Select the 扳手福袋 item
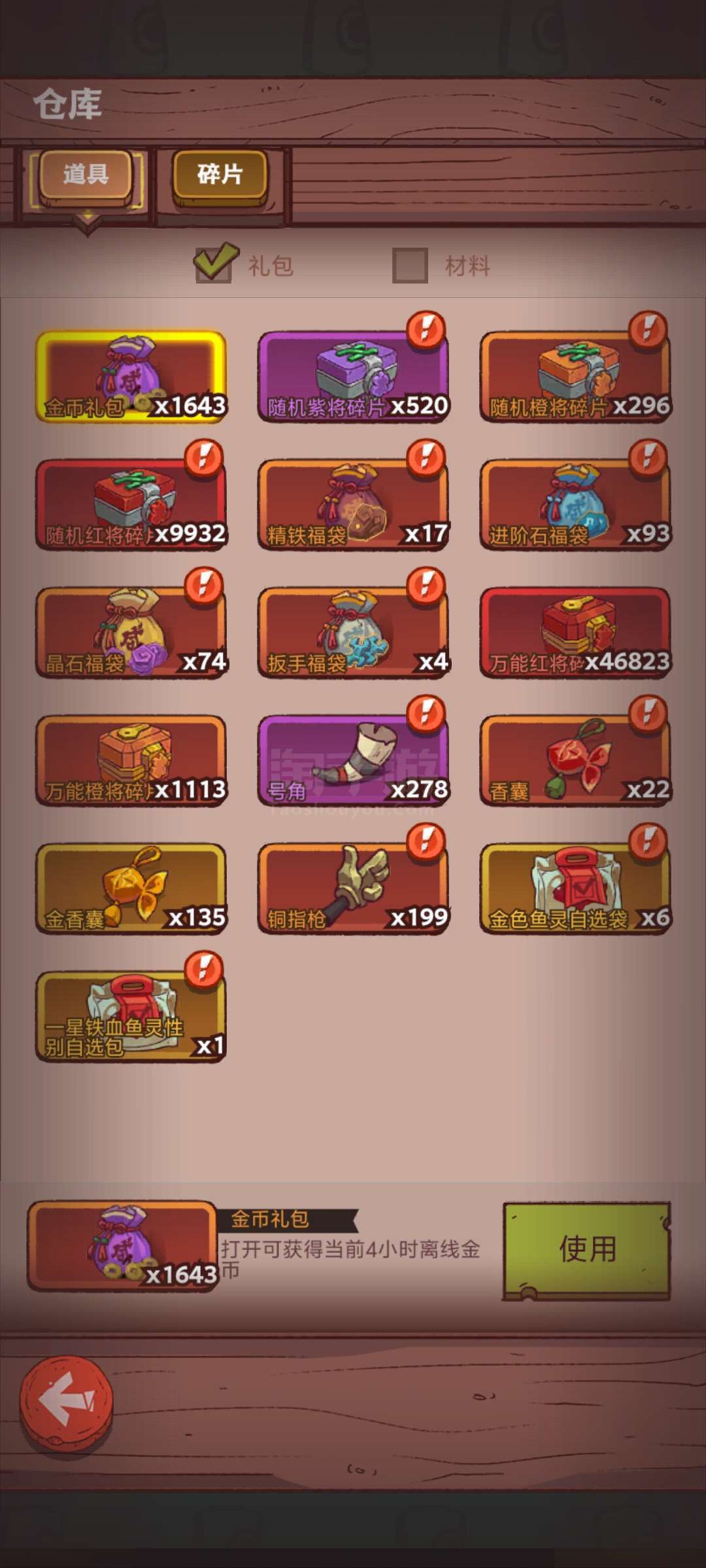706x1568 pixels. [353, 633]
